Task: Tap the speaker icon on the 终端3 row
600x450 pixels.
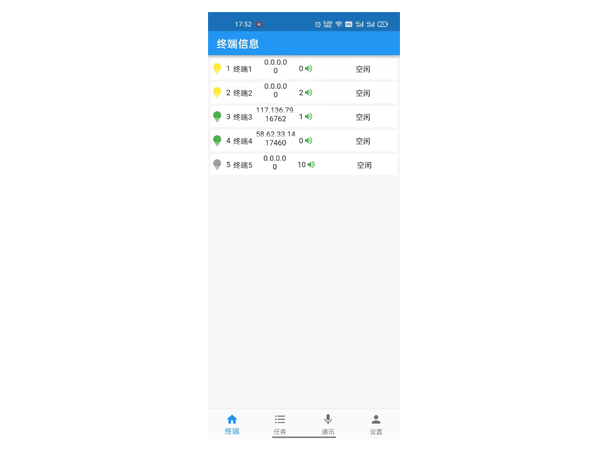Action: 309,117
